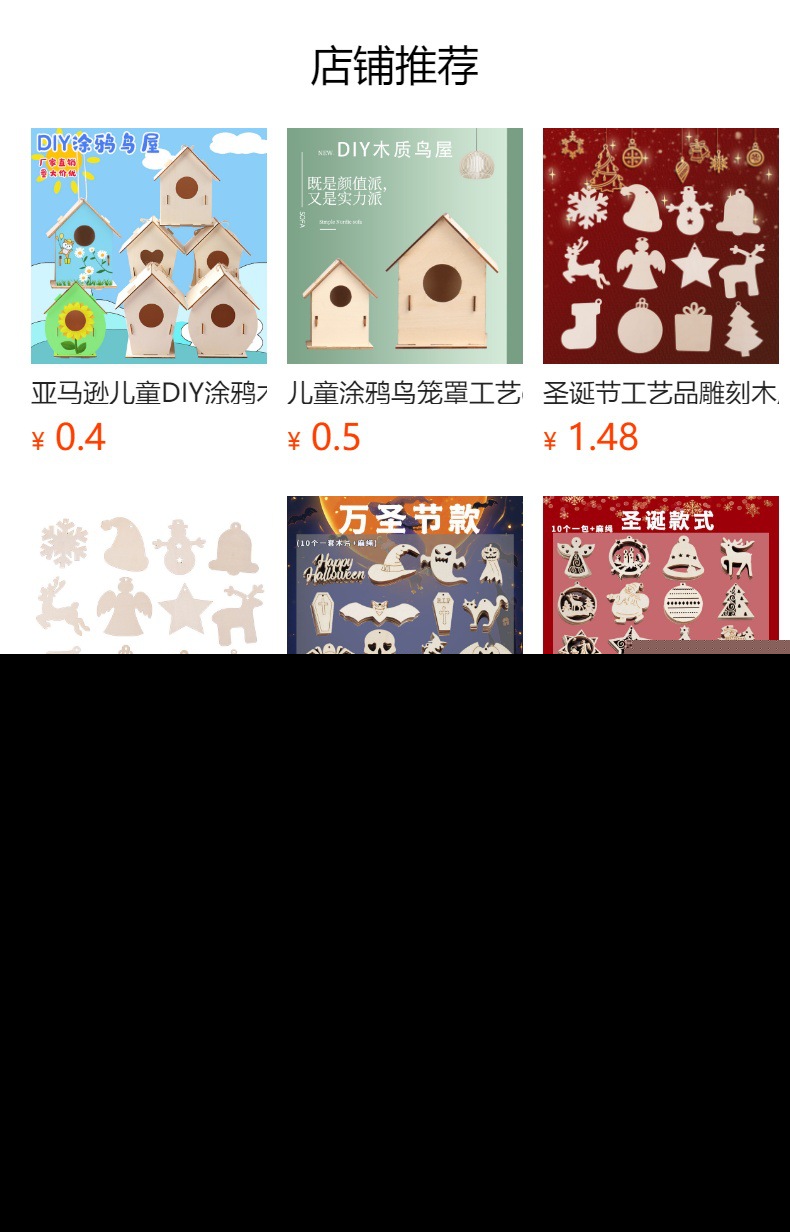This screenshot has width=790, height=1232.
Task: Open the 万圣节款 Halloween ornaments product
Action: point(404,576)
